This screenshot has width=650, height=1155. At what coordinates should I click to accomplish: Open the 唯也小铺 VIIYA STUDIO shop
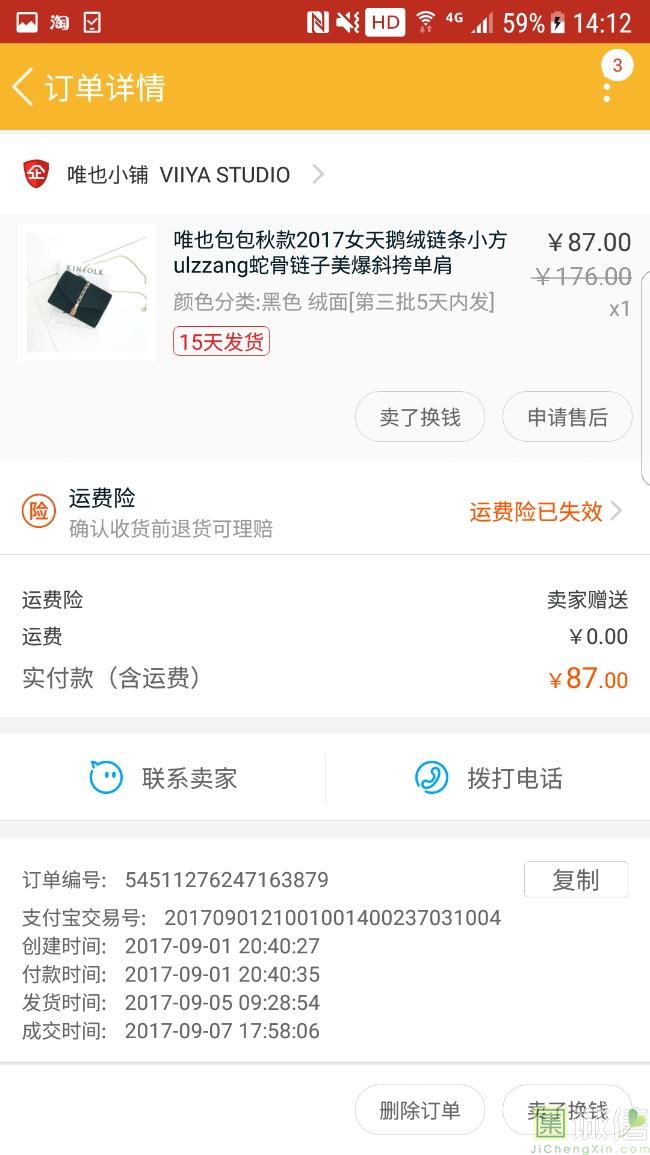point(178,175)
